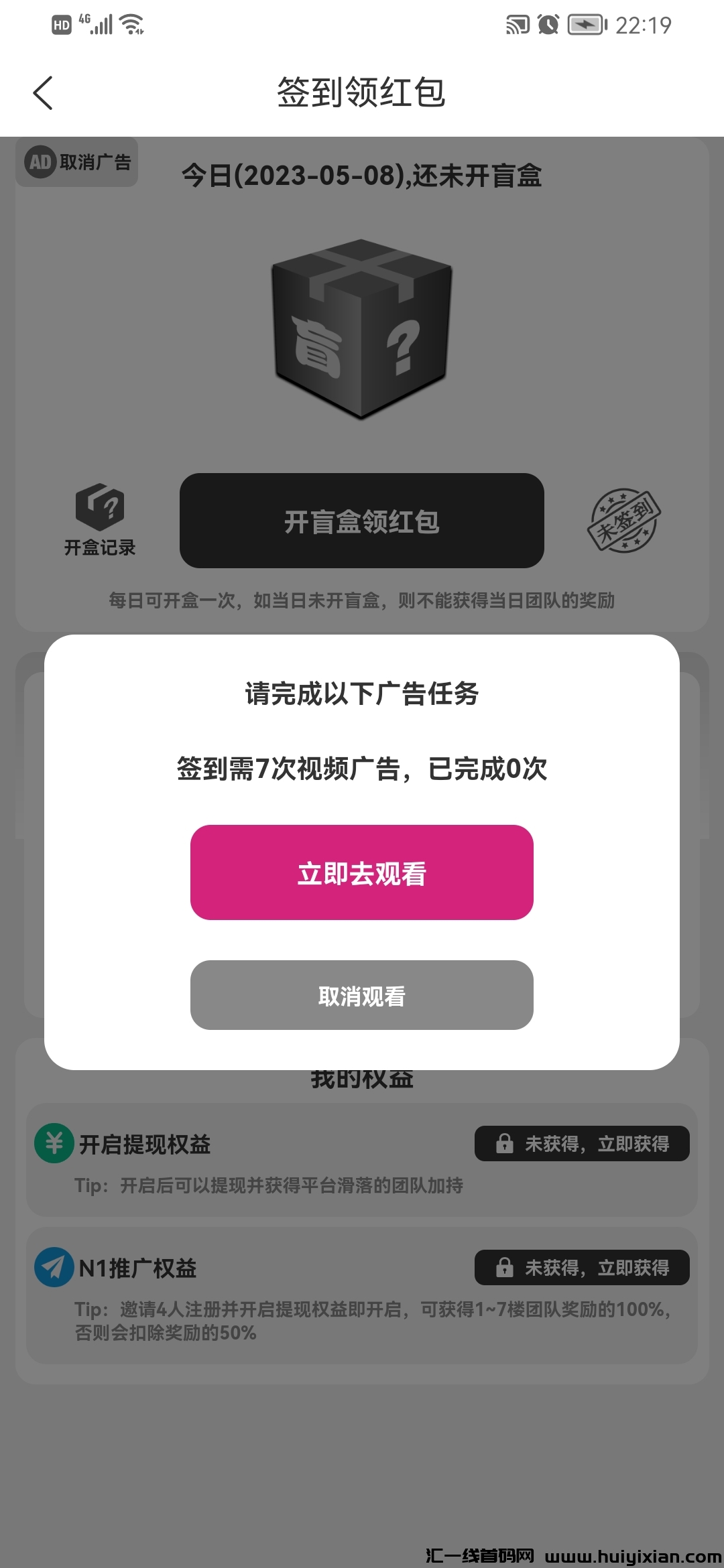Screen dimensions: 724x1568
Task: Tap the lock icon on N1推广权益 row
Action: [x=505, y=1268]
